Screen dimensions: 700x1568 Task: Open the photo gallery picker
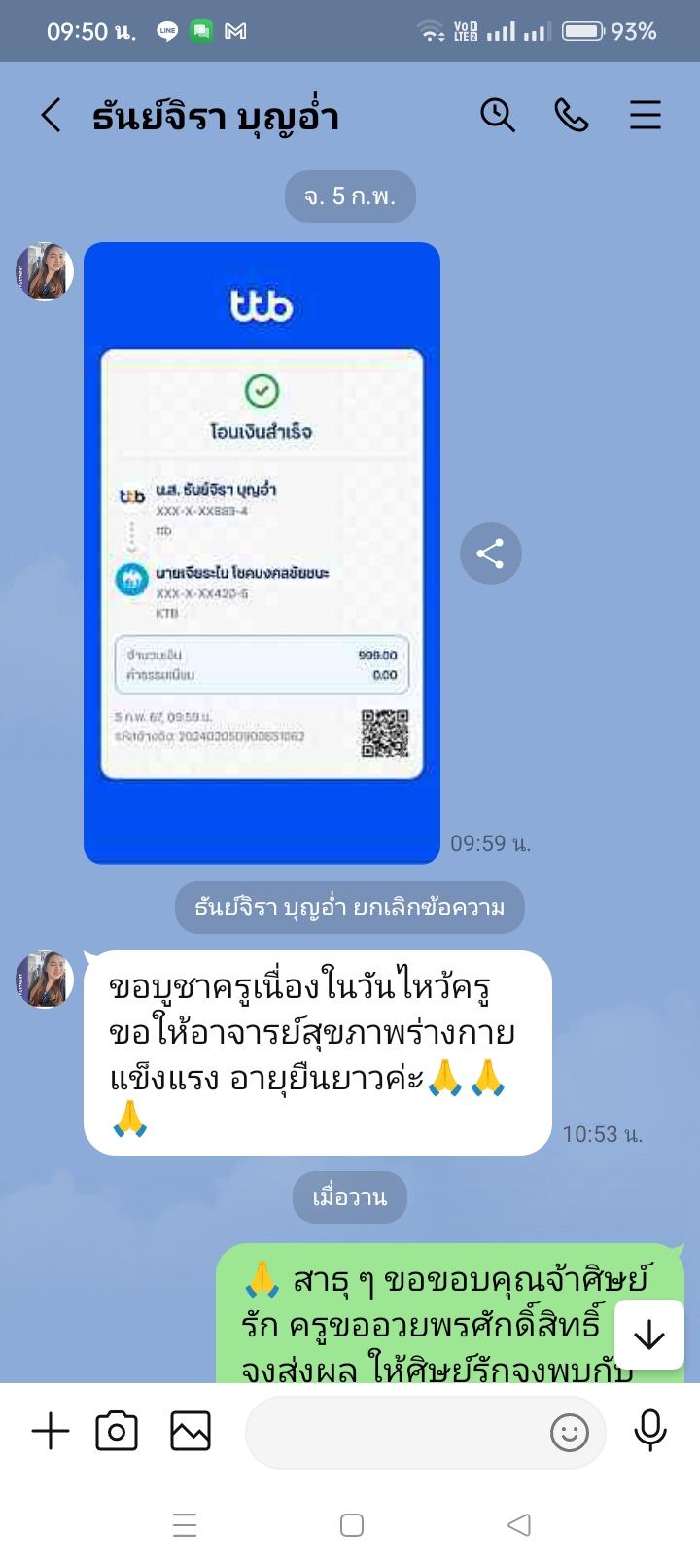191,1431
